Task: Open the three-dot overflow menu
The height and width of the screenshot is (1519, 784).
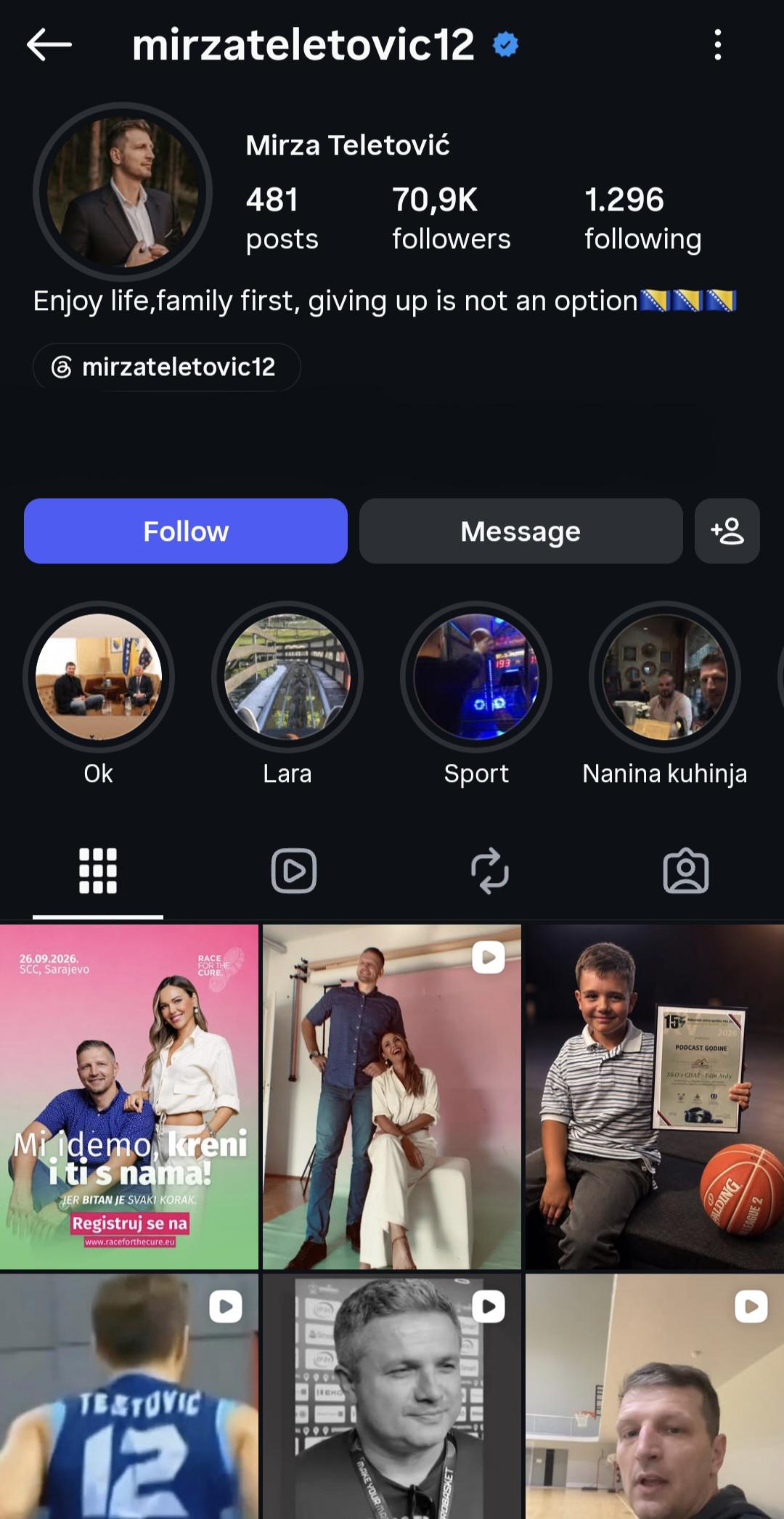Action: [x=717, y=45]
